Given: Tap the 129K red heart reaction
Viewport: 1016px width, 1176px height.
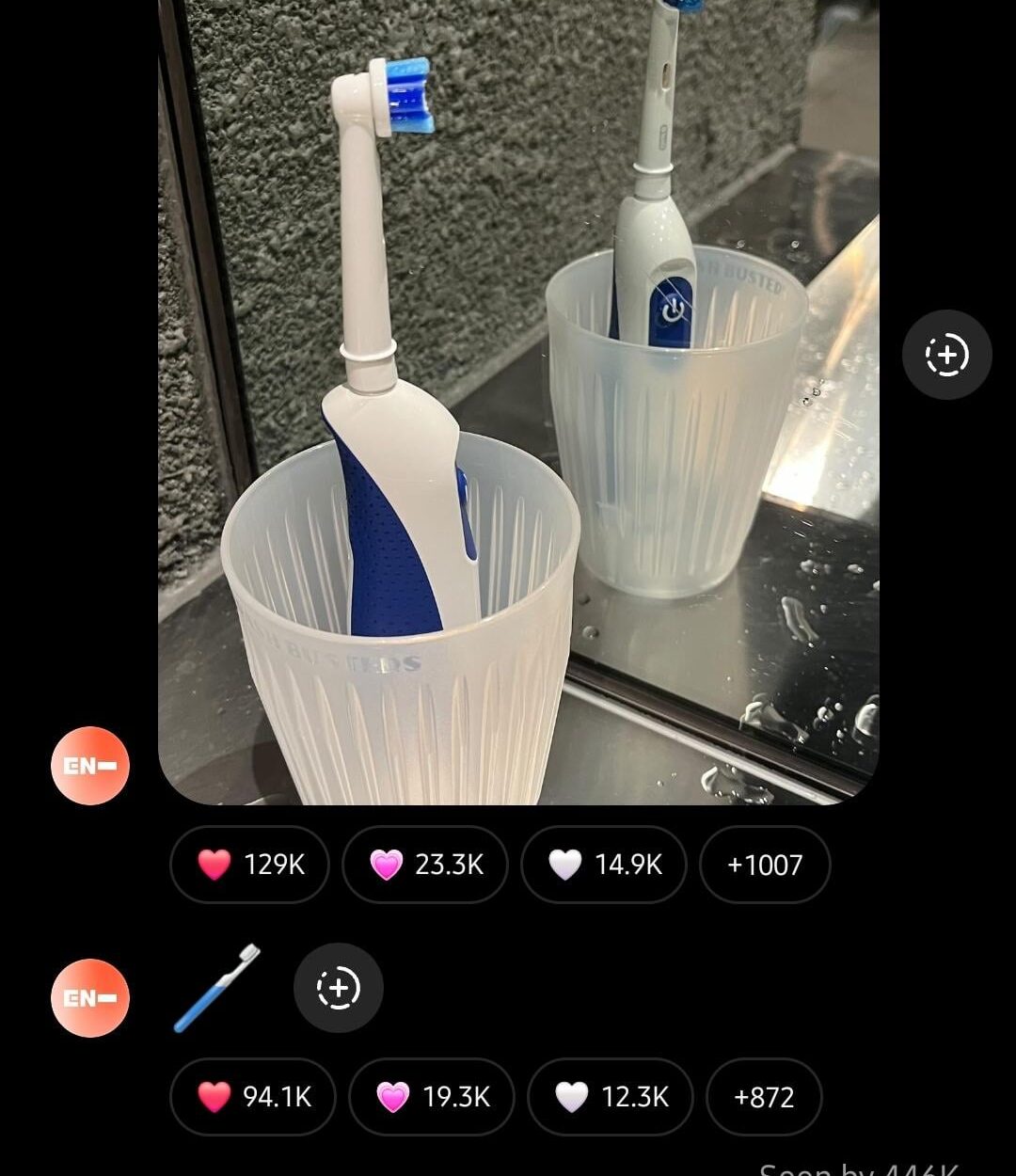Looking at the screenshot, I should coord(250,865).
